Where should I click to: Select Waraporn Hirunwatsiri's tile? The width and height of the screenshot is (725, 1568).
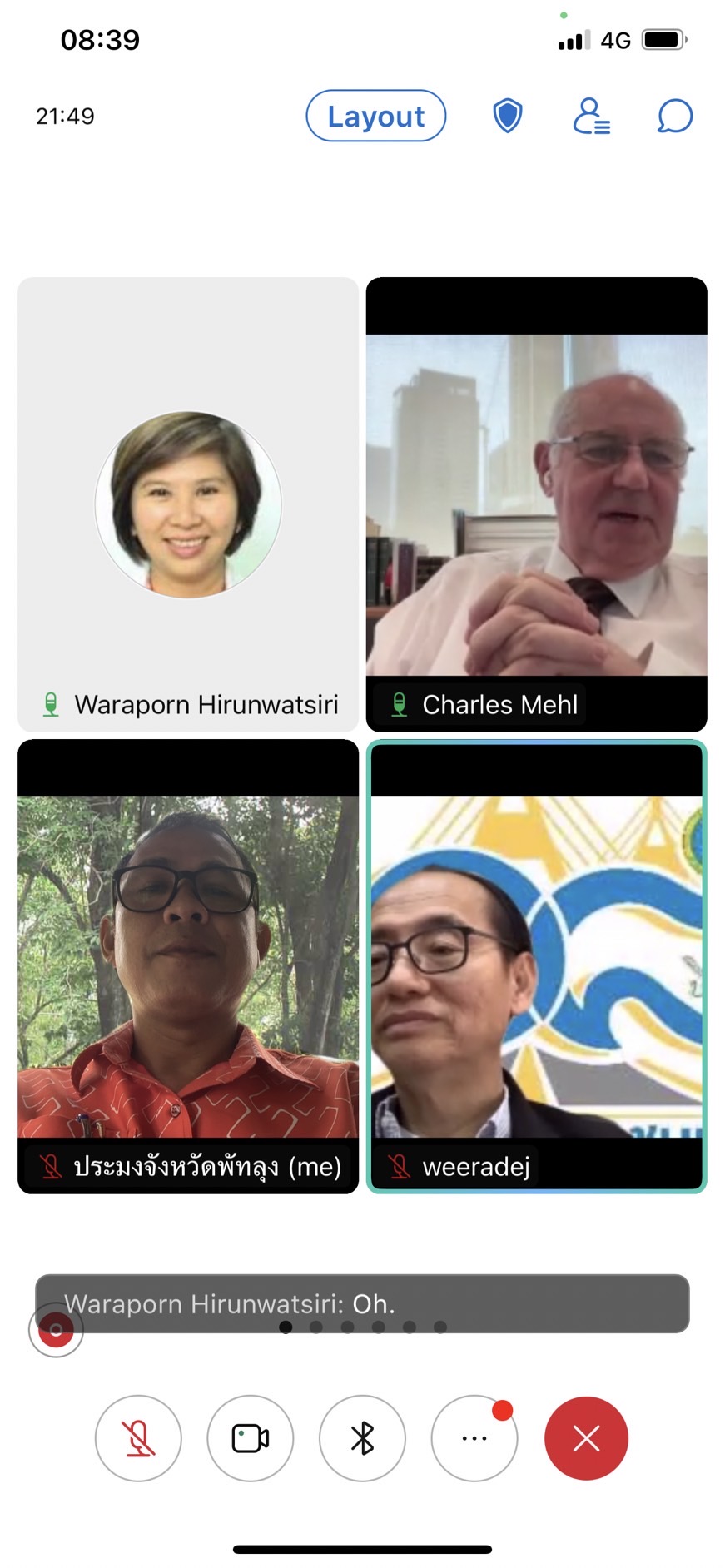click(188, 504)
